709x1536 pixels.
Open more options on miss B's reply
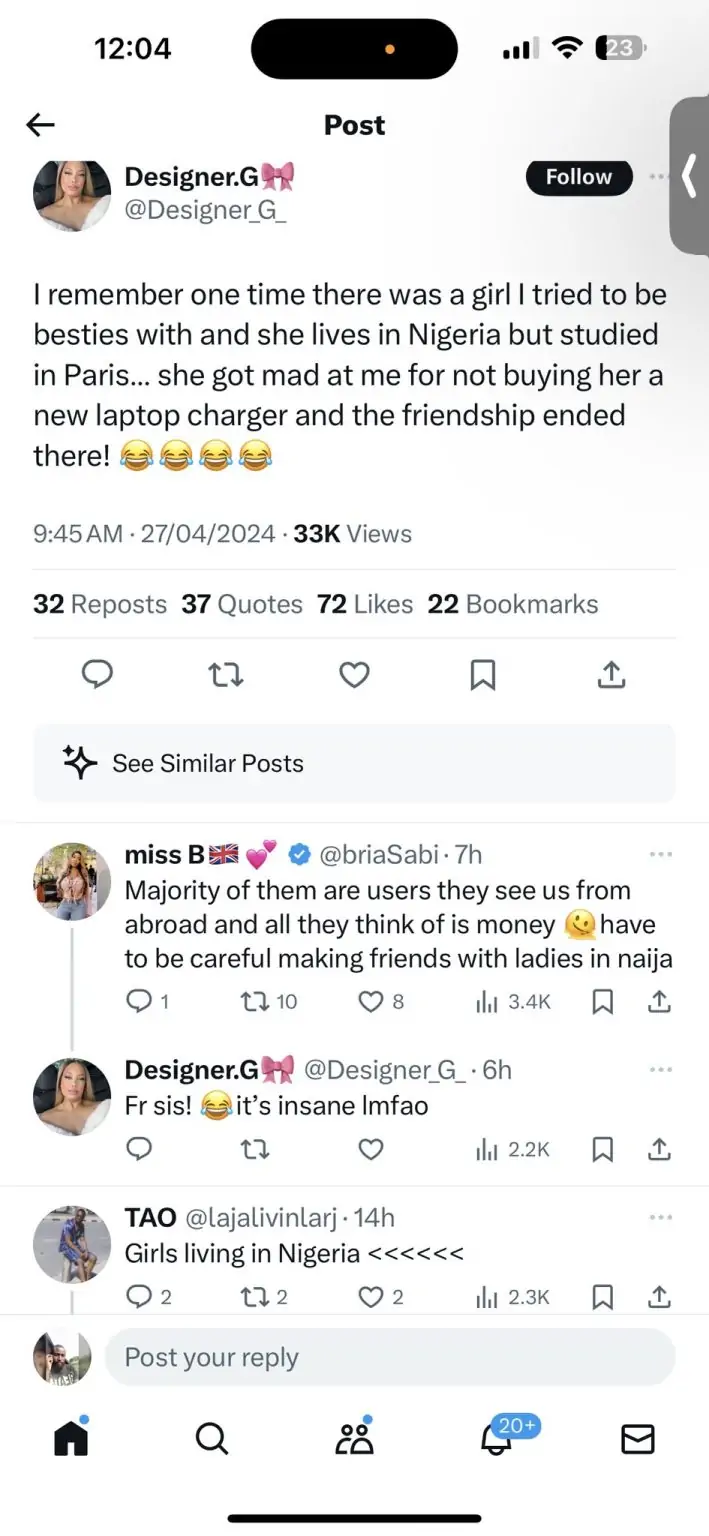[660, 855]
